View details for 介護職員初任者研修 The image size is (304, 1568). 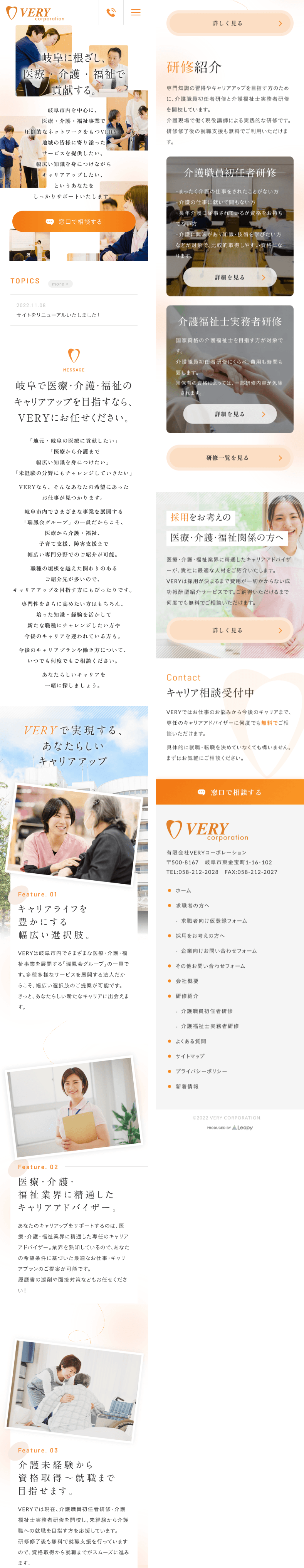[230, 277]
